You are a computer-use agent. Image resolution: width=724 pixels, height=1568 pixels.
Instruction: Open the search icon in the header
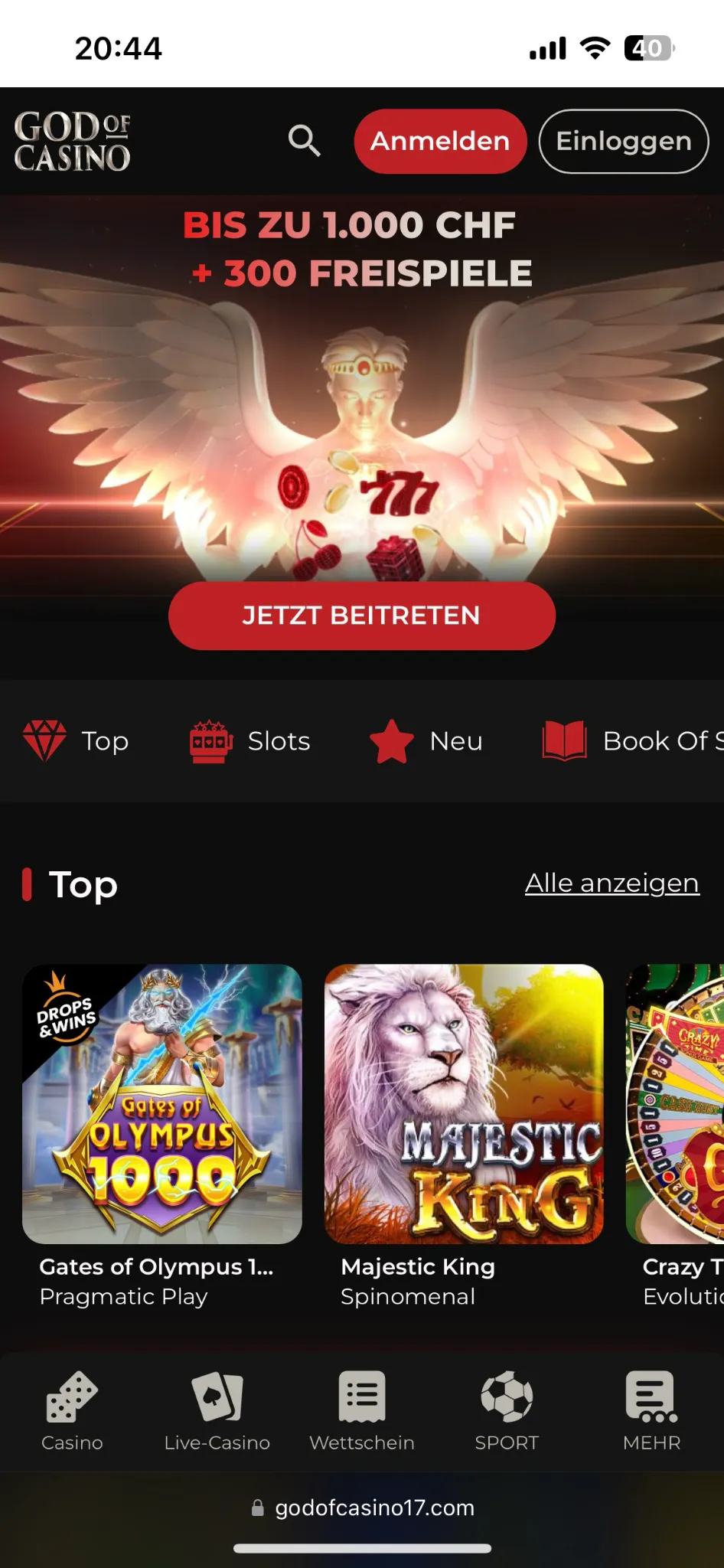(x=304, y=141)
